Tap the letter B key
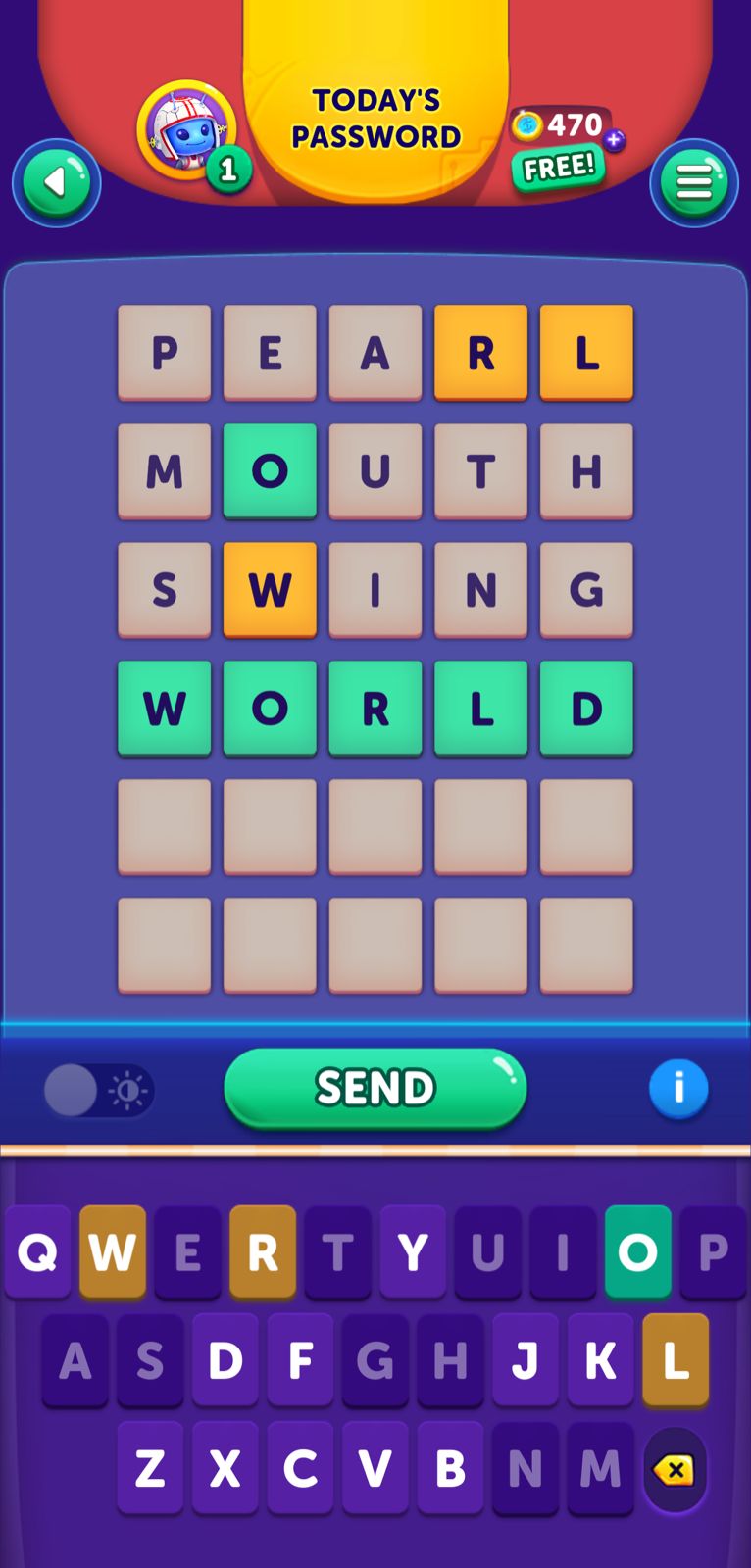The width and height of the screenshot is (751, 1568). point(450,1468)
